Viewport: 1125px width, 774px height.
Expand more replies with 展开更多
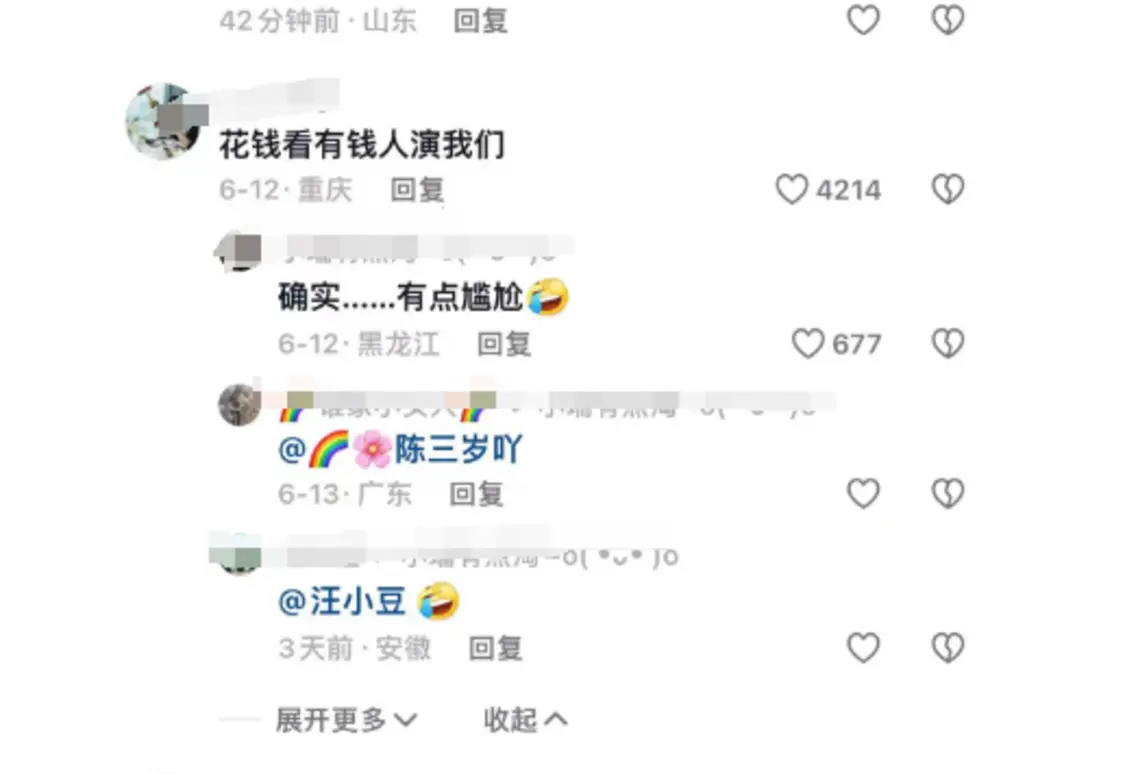pos(346,719)
